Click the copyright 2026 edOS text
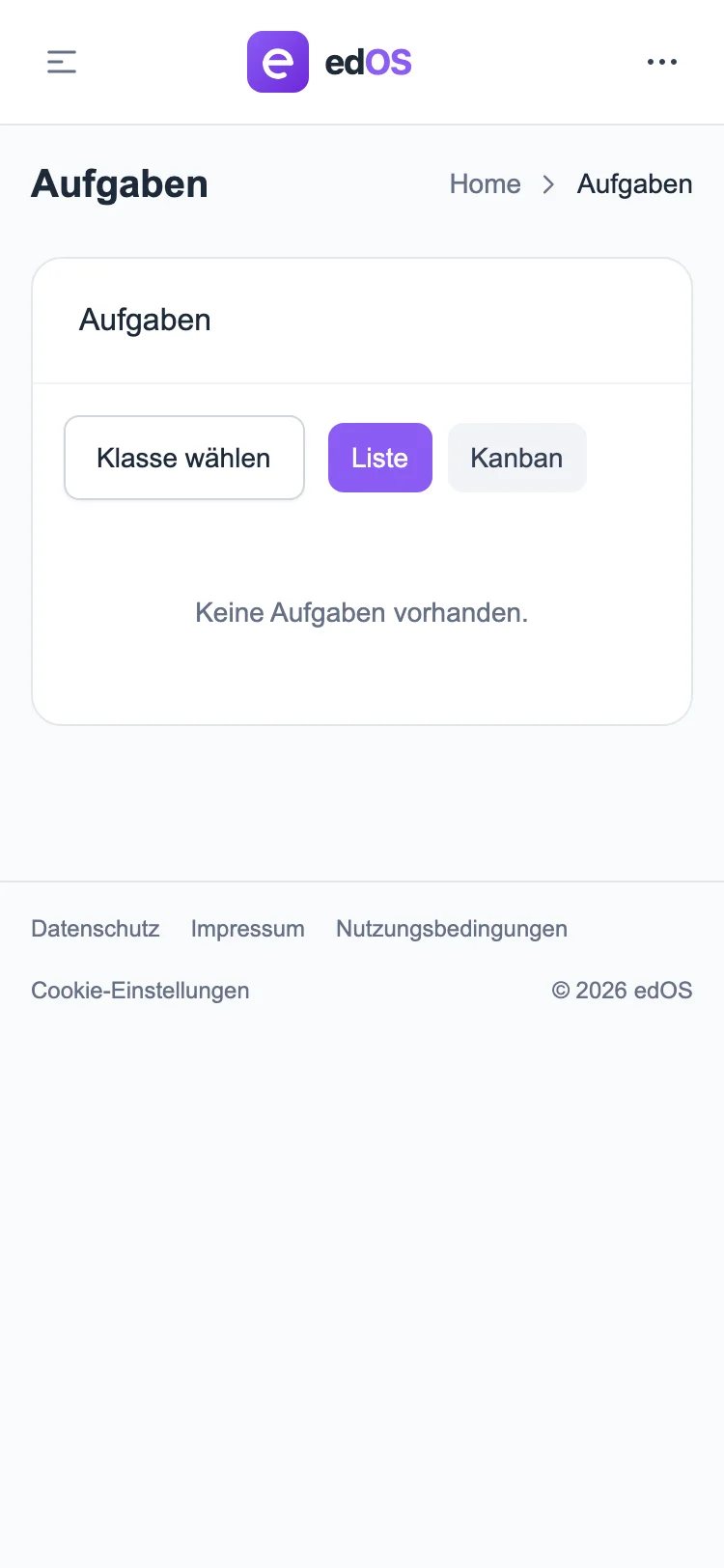This screenshot has height=1568, width=724. (x=622, y=990)
